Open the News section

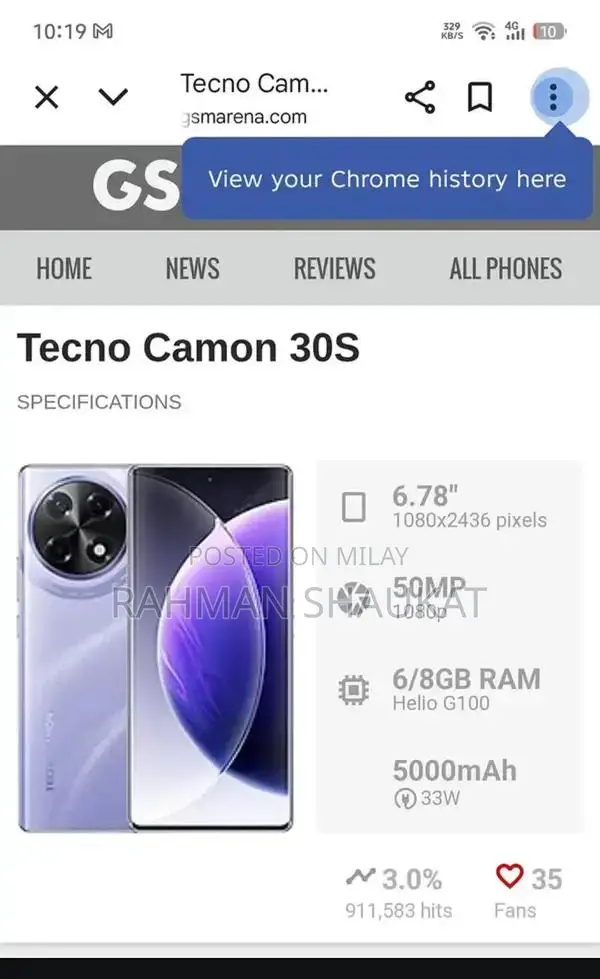pyautogui.click(x=192, y=268)
